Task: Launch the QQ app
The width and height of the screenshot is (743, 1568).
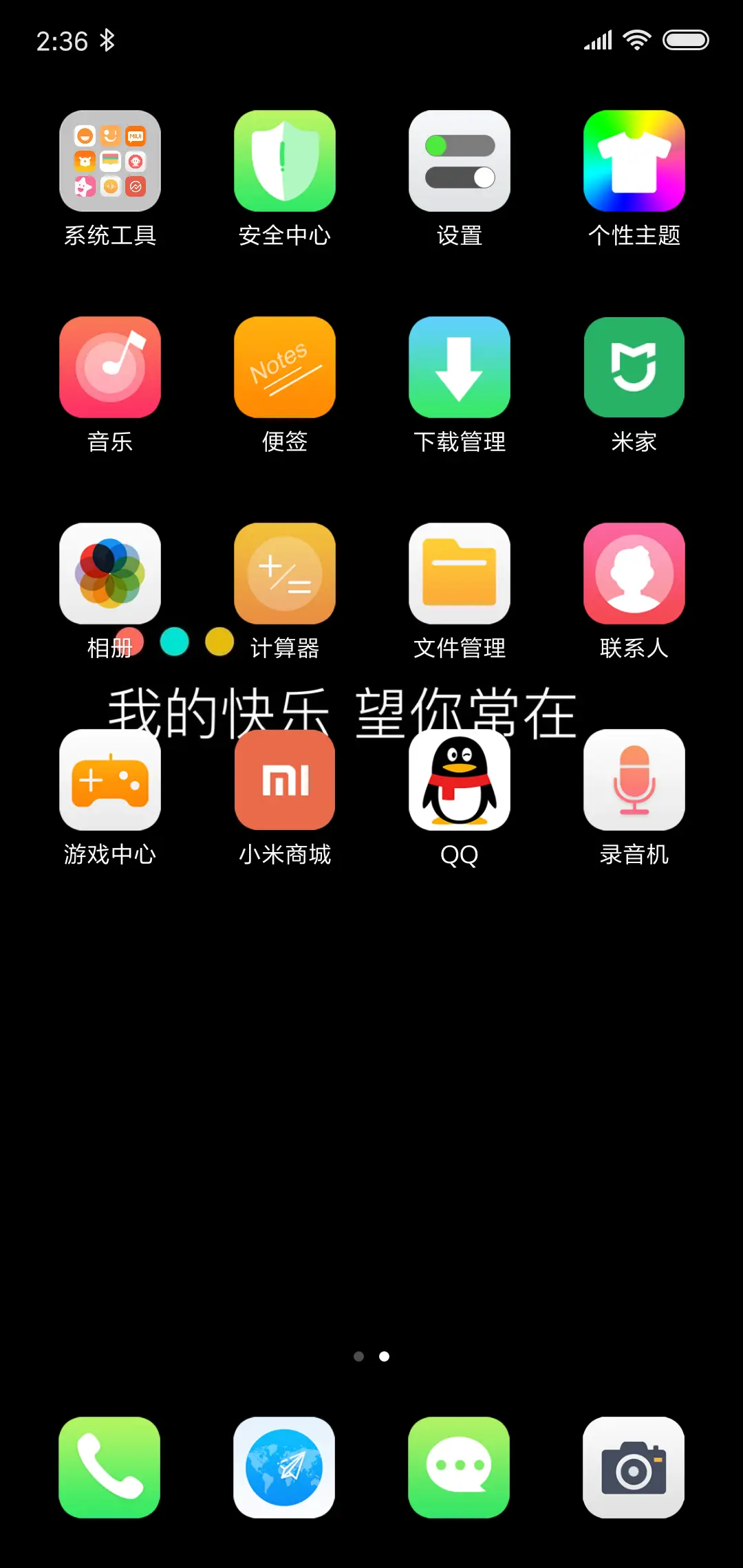Action: coord(459,781)
